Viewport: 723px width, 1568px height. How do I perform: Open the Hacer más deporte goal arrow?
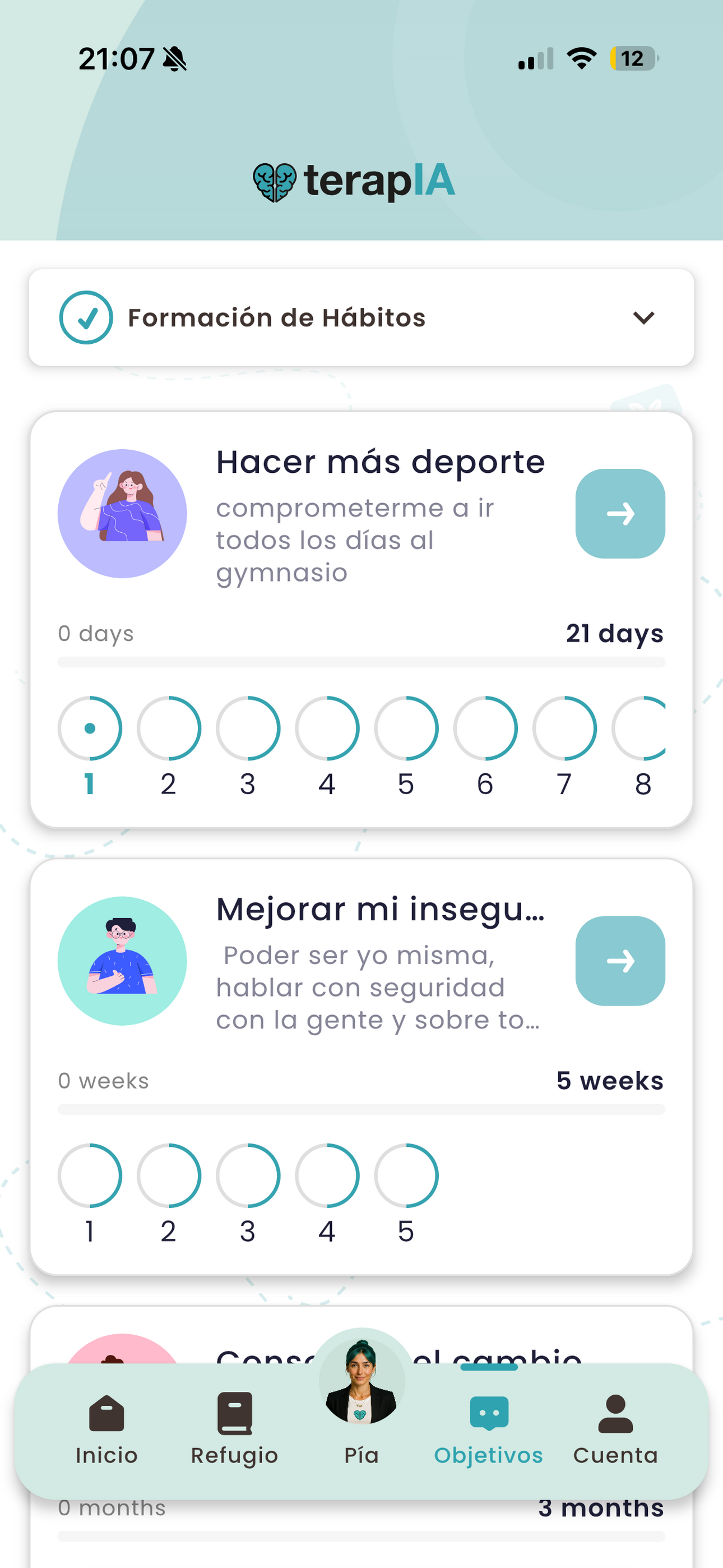click(x=620, y=514)
